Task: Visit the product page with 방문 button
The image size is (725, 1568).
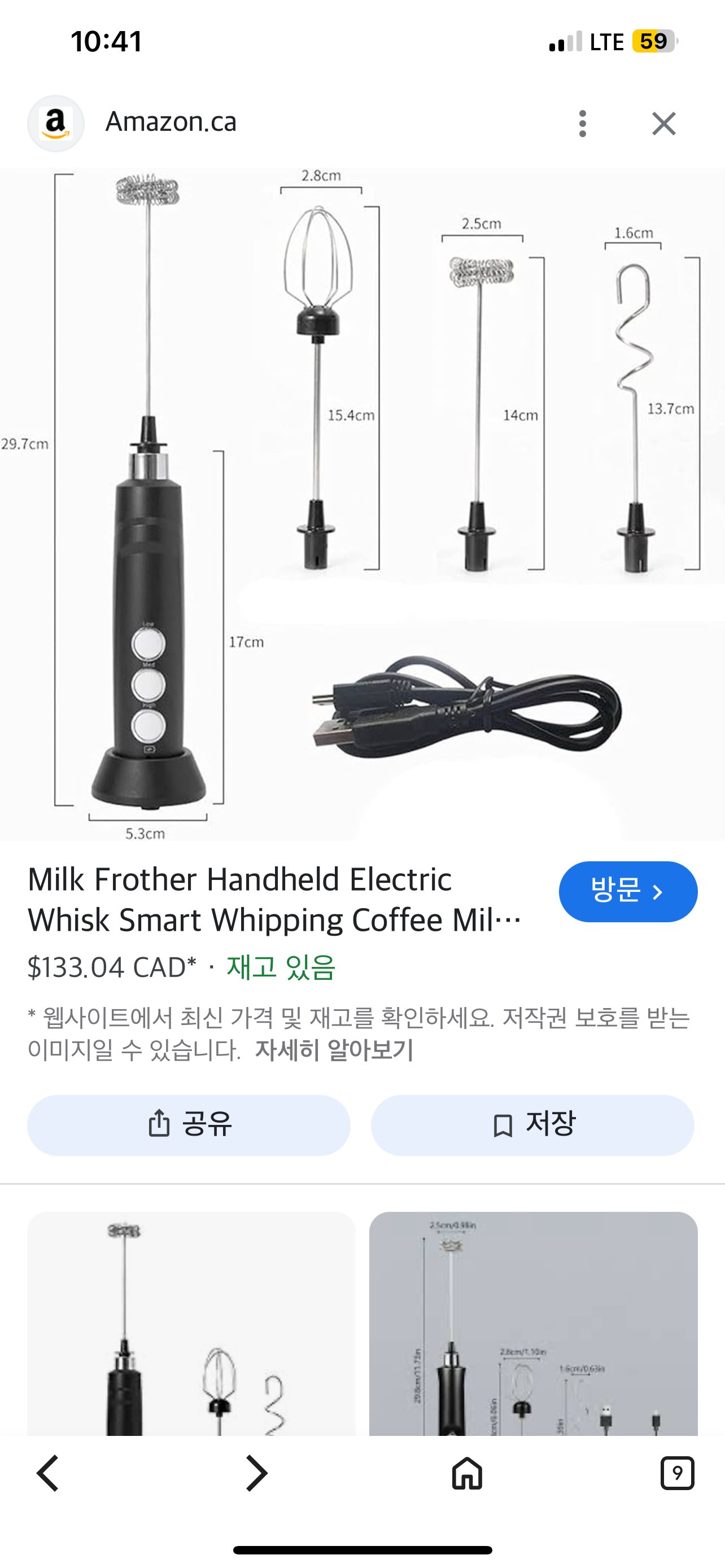Action: click(628, 892)
